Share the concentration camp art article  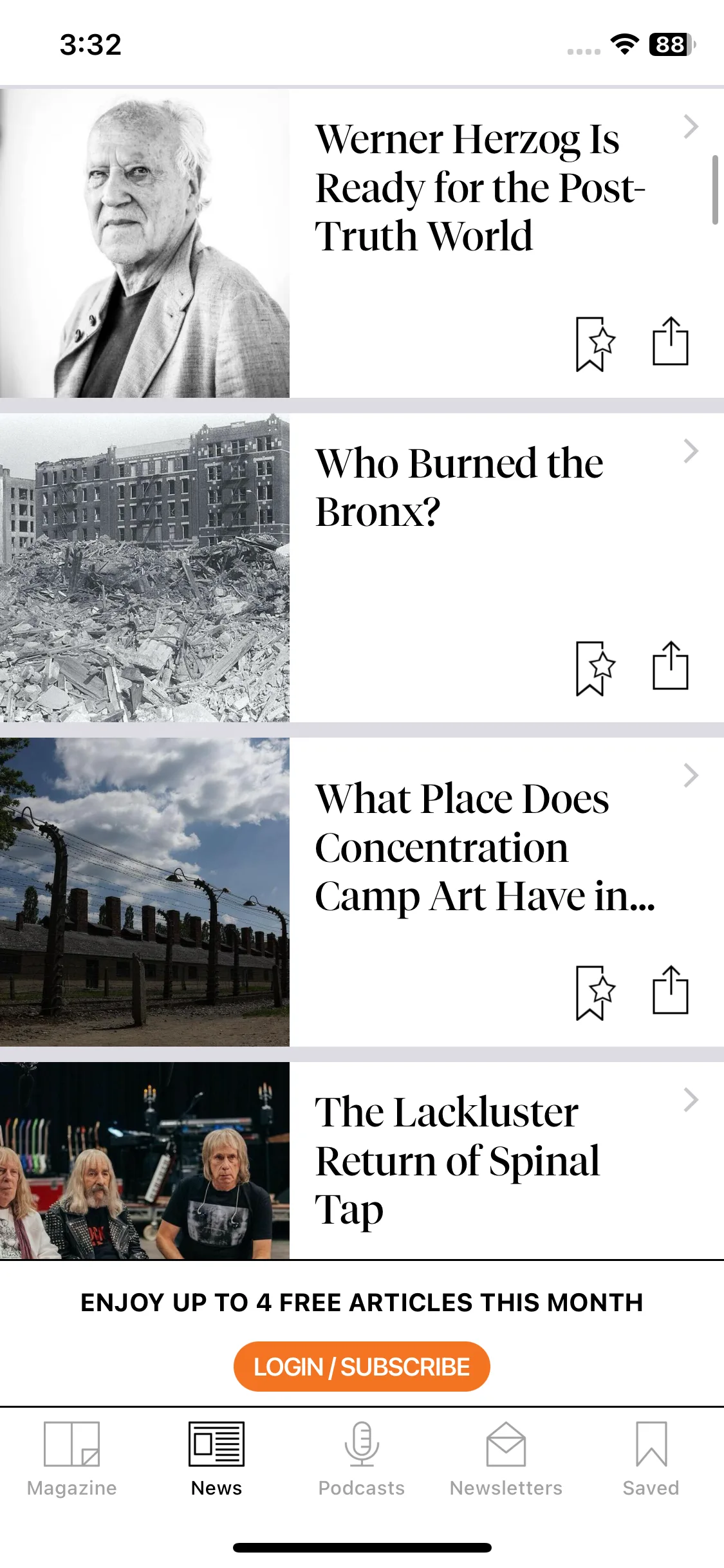click(670, 991)
